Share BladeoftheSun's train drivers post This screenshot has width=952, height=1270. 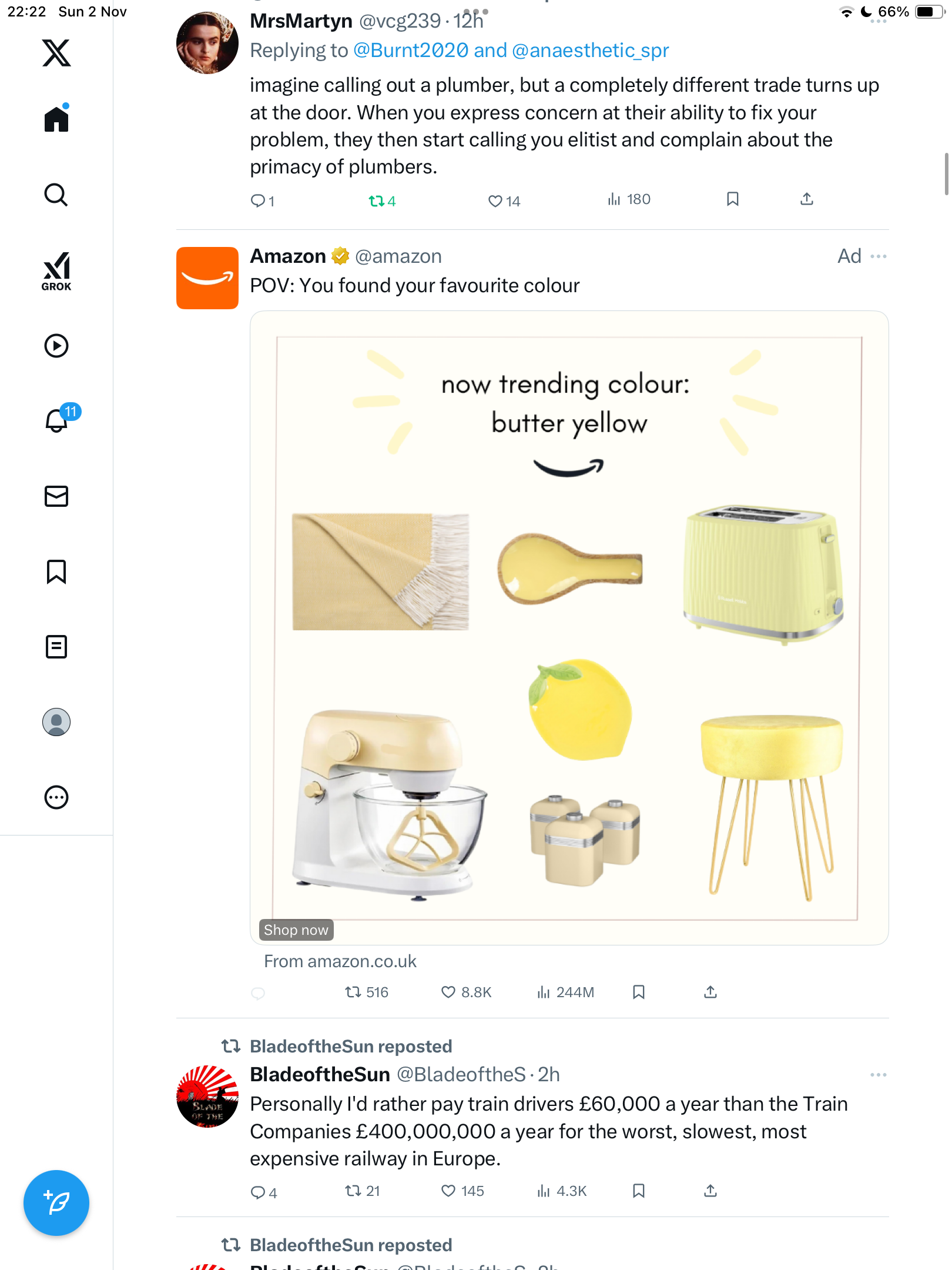[x=710, y=1191]
